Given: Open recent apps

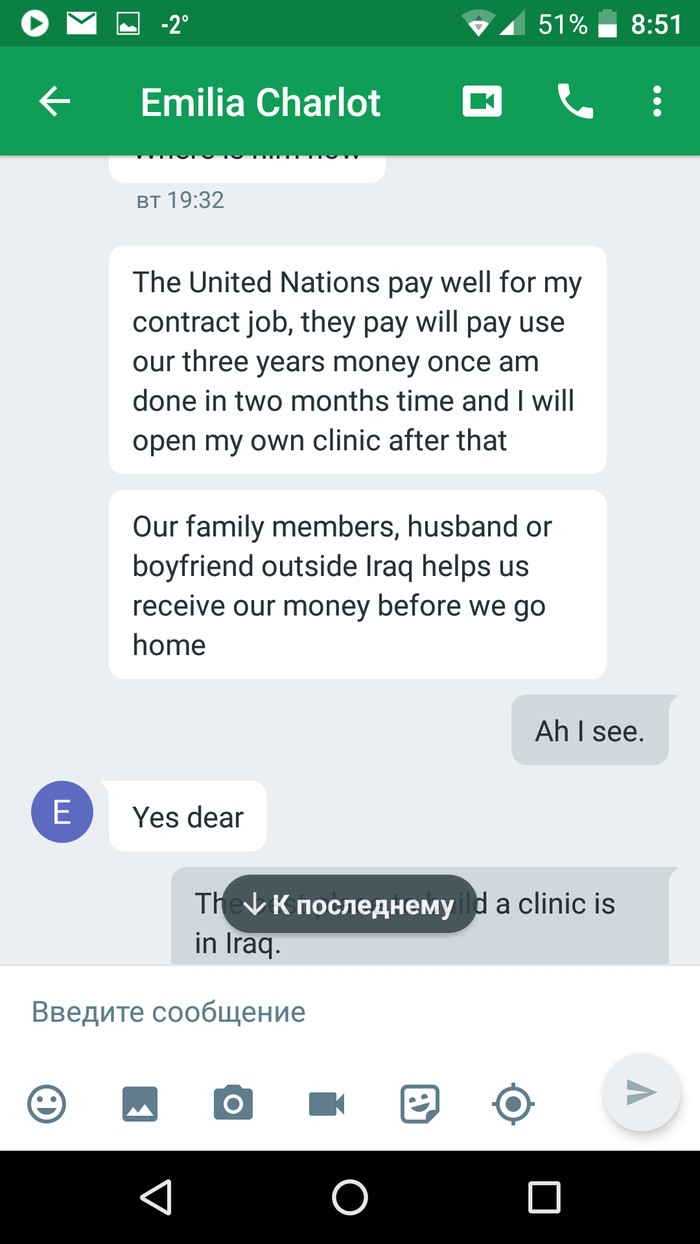Looking at the screenshot, I should [x=544, y=1197].
